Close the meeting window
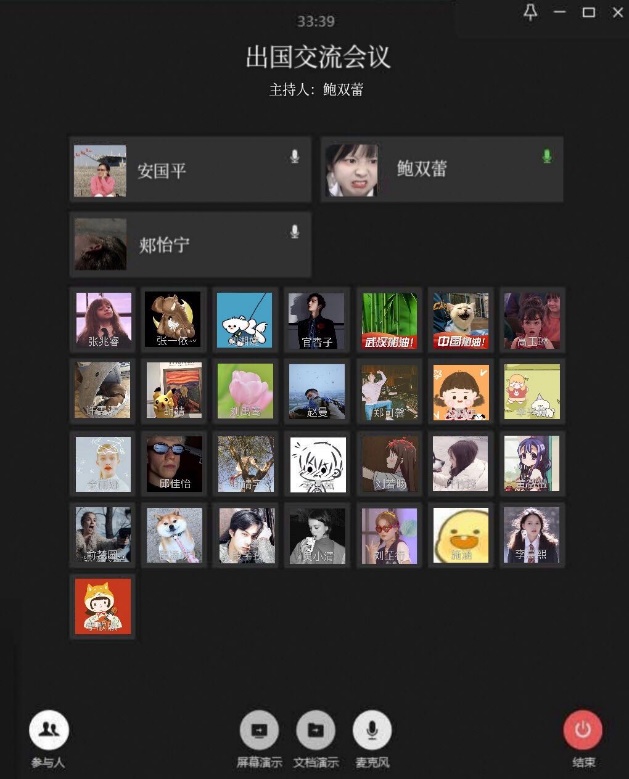This screenshot has height=779, width=629. [616, 12]
